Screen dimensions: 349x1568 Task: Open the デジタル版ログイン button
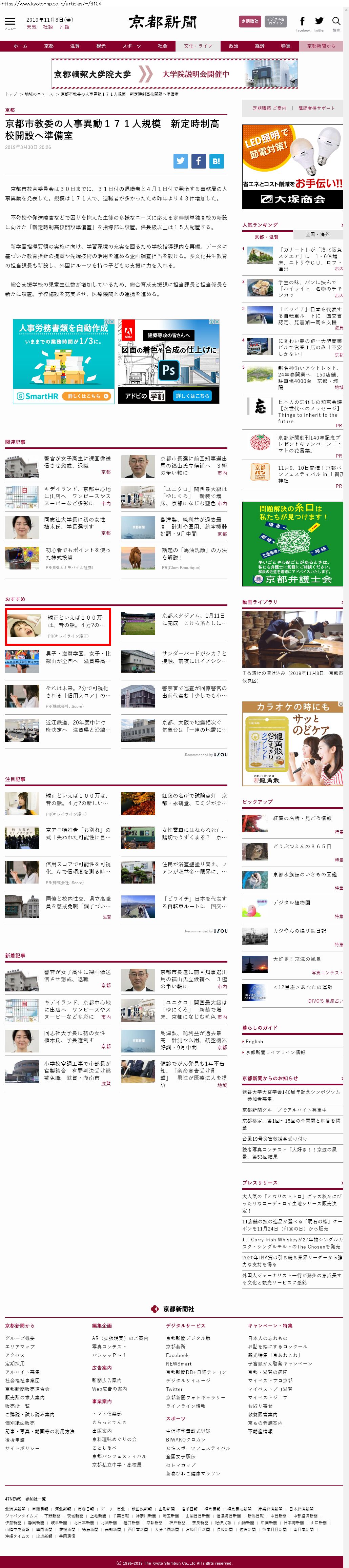(x=275, y=21)
